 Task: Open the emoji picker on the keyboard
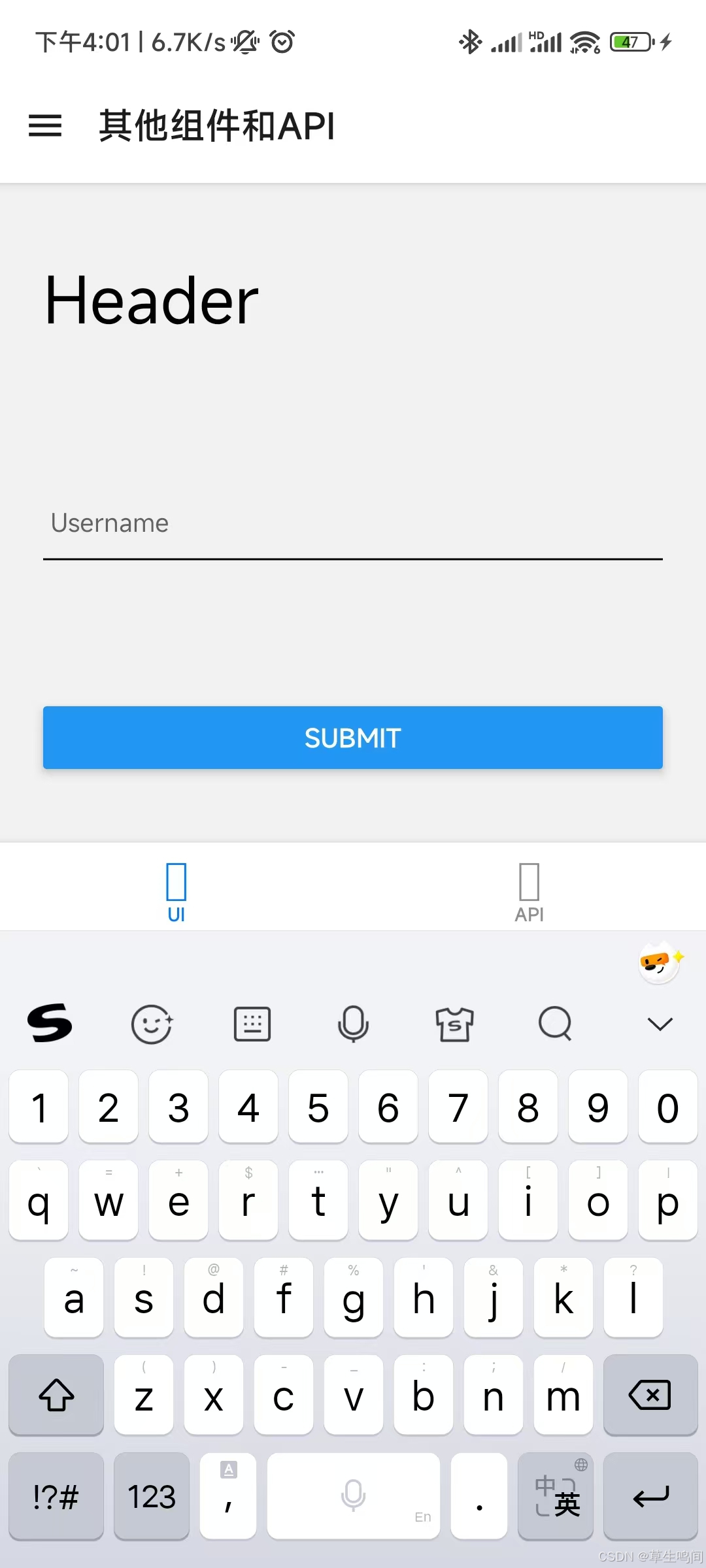coord(152,1024)
